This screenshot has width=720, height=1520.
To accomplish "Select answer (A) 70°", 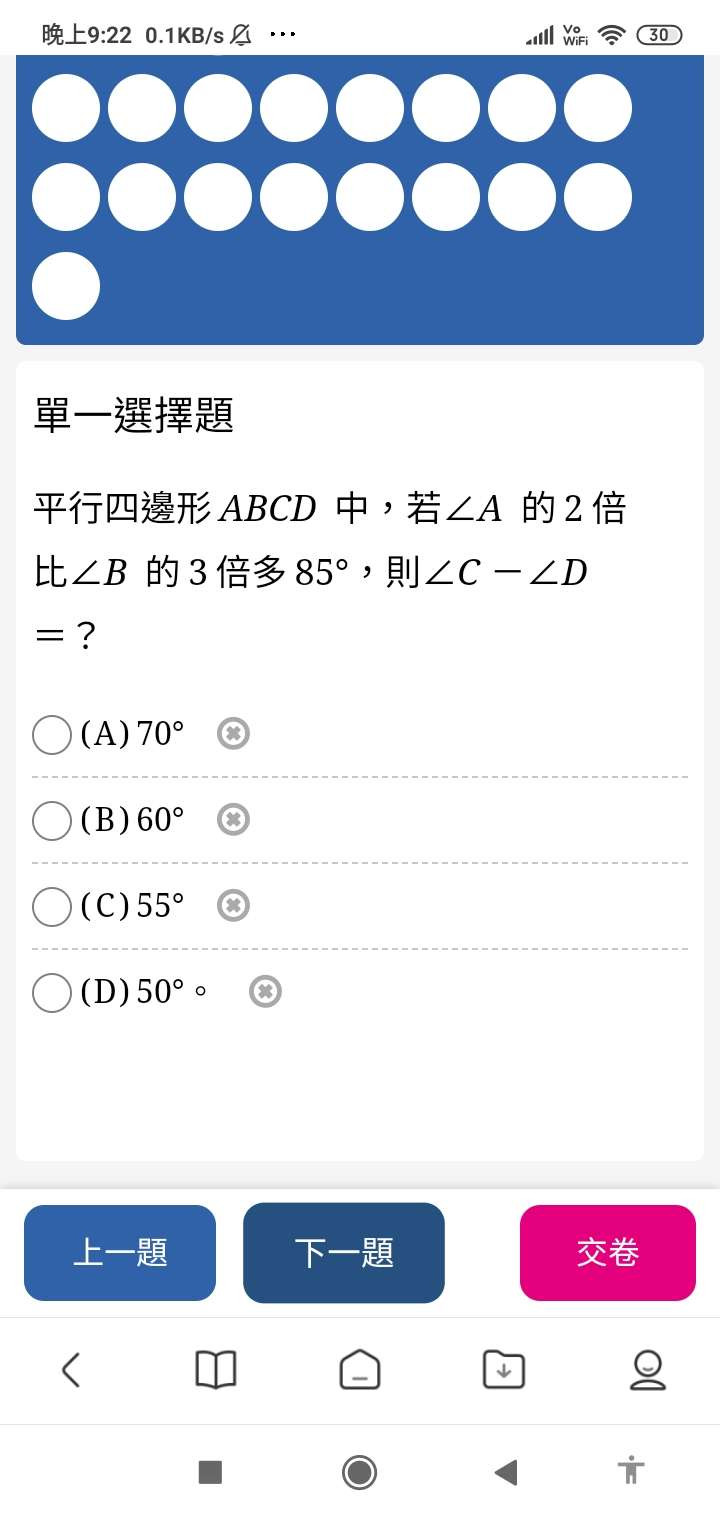I will point(52,734).
